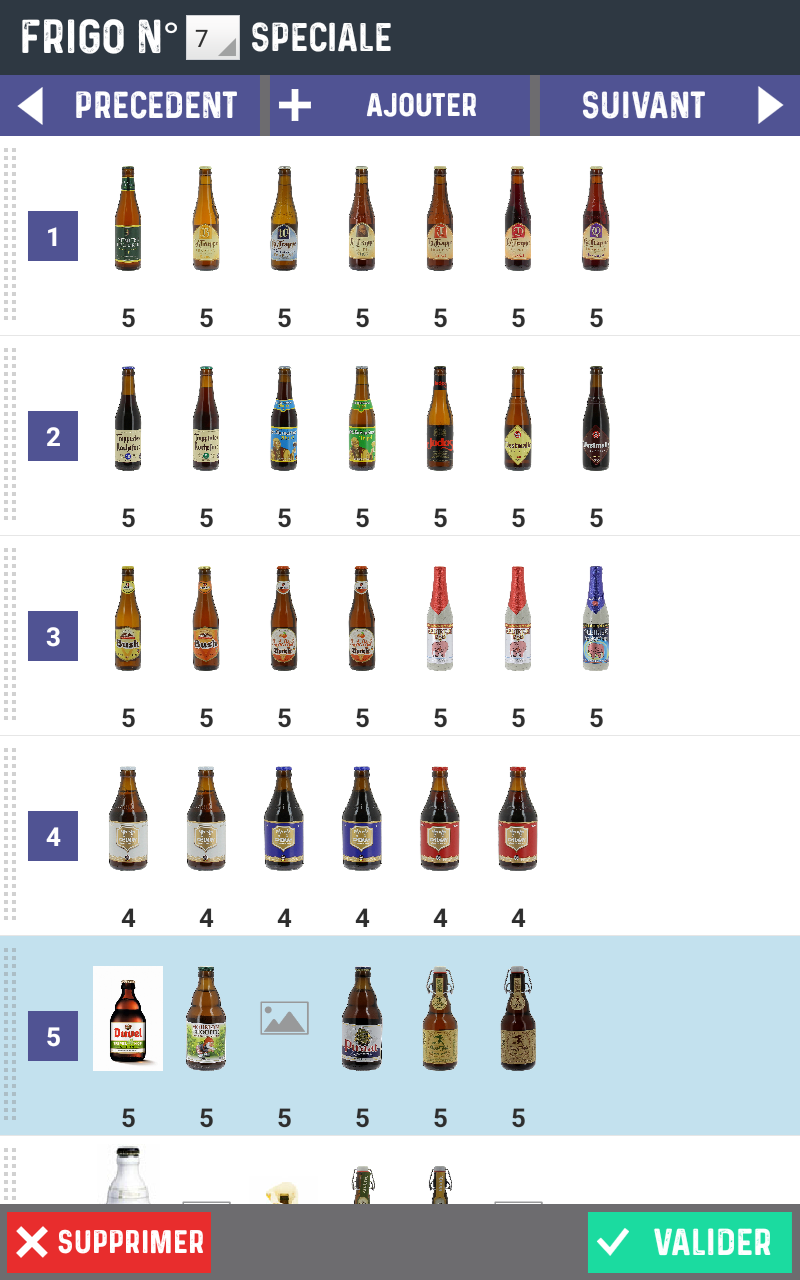The image size is (800, 1280).
Task: Select shelf number 1
Action: 53,237
